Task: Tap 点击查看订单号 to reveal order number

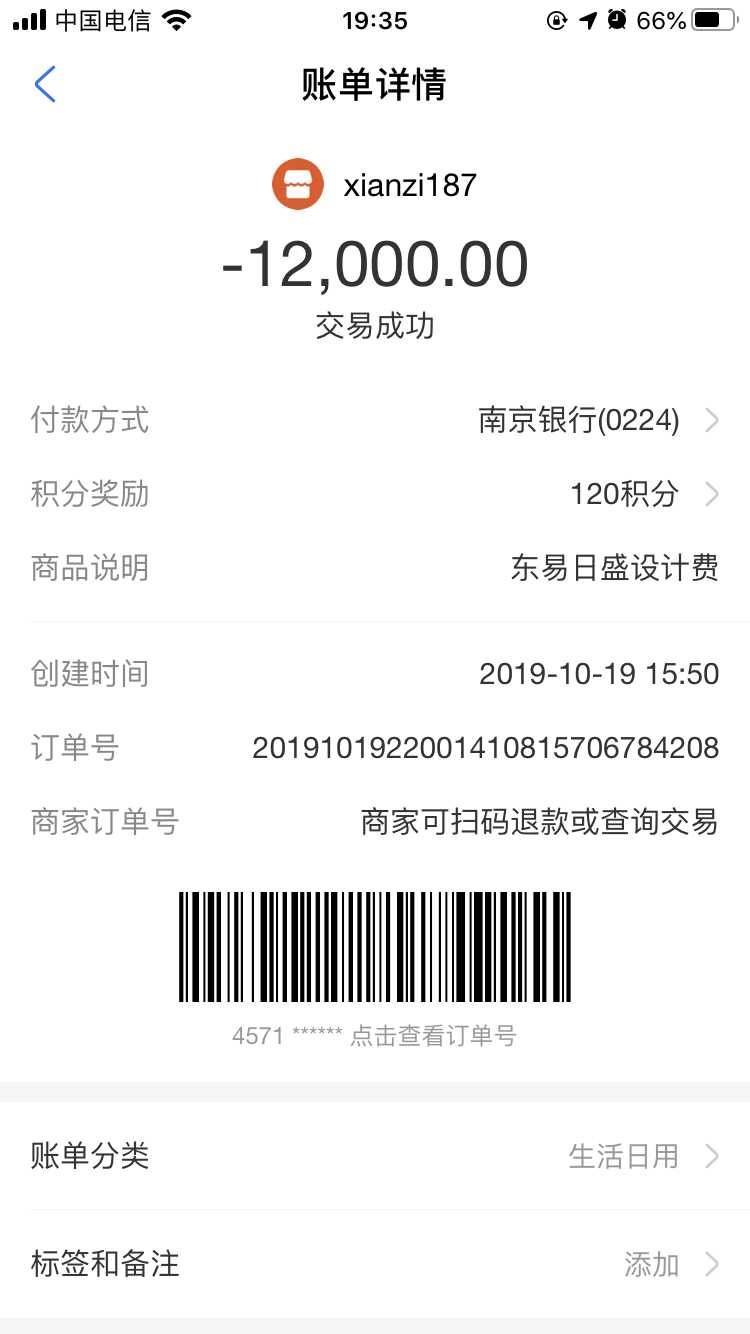Action: (432, 1036)
